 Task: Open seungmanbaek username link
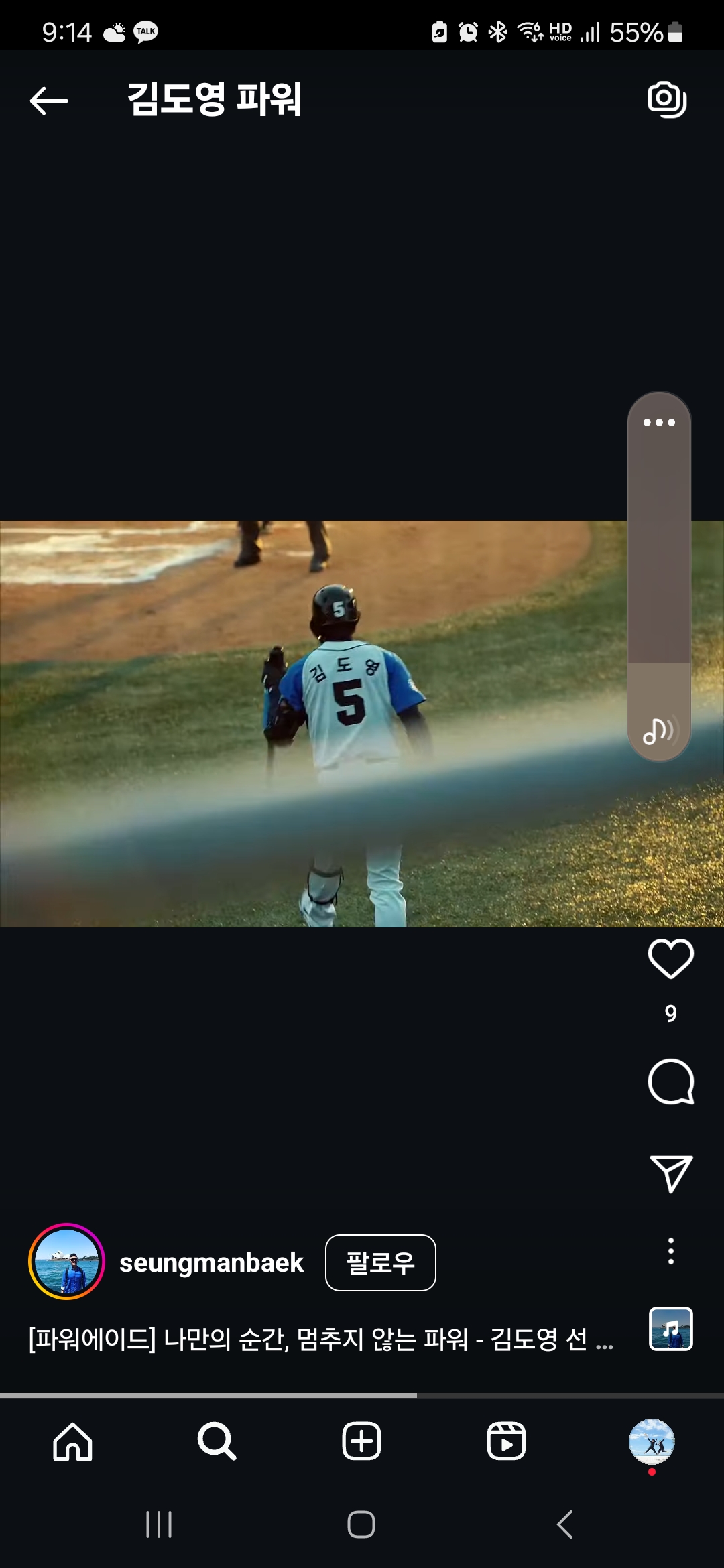click(x=211, y=1262)
